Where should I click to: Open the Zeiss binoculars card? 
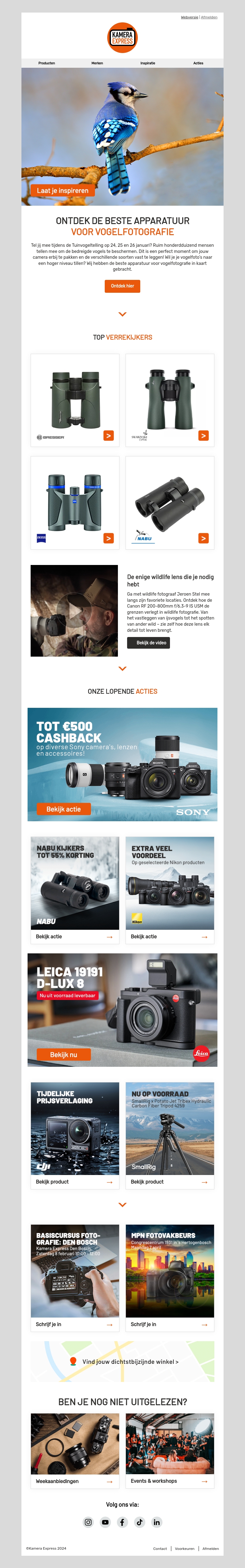point(75,502)
